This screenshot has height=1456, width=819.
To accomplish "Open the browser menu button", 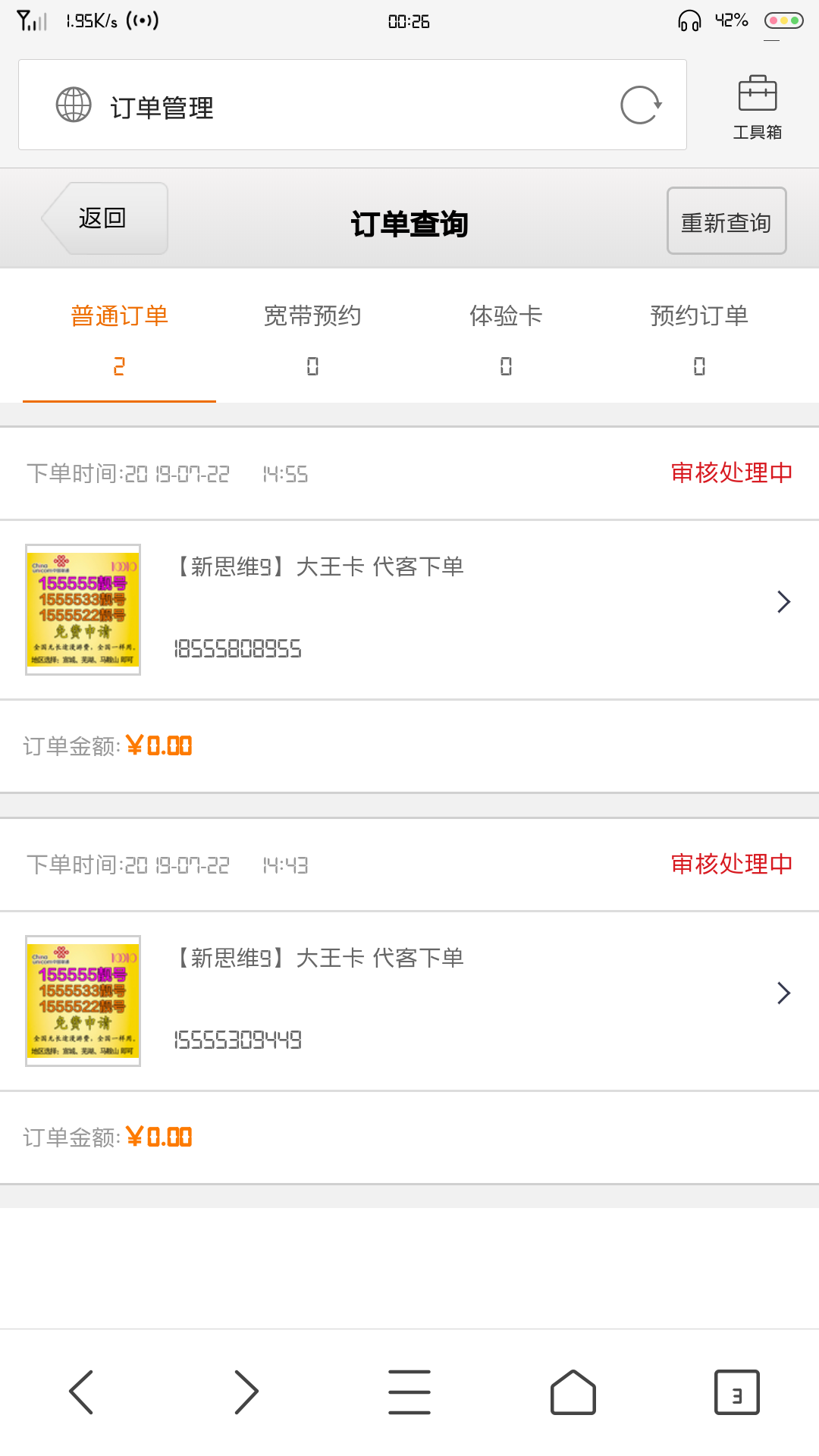I will click(409, 1392).
